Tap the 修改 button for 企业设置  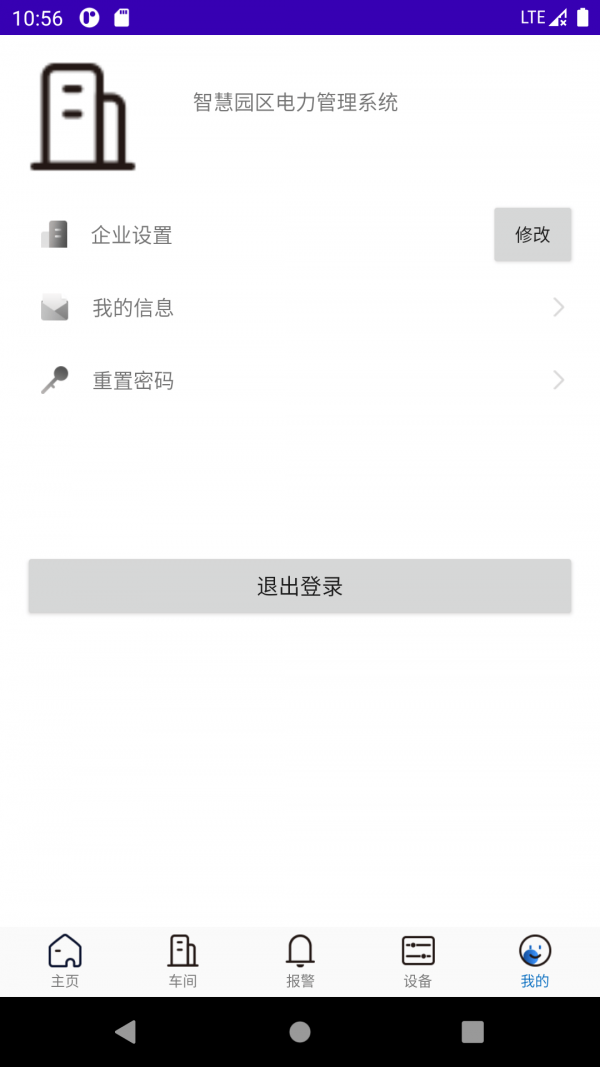click(533, 235)
